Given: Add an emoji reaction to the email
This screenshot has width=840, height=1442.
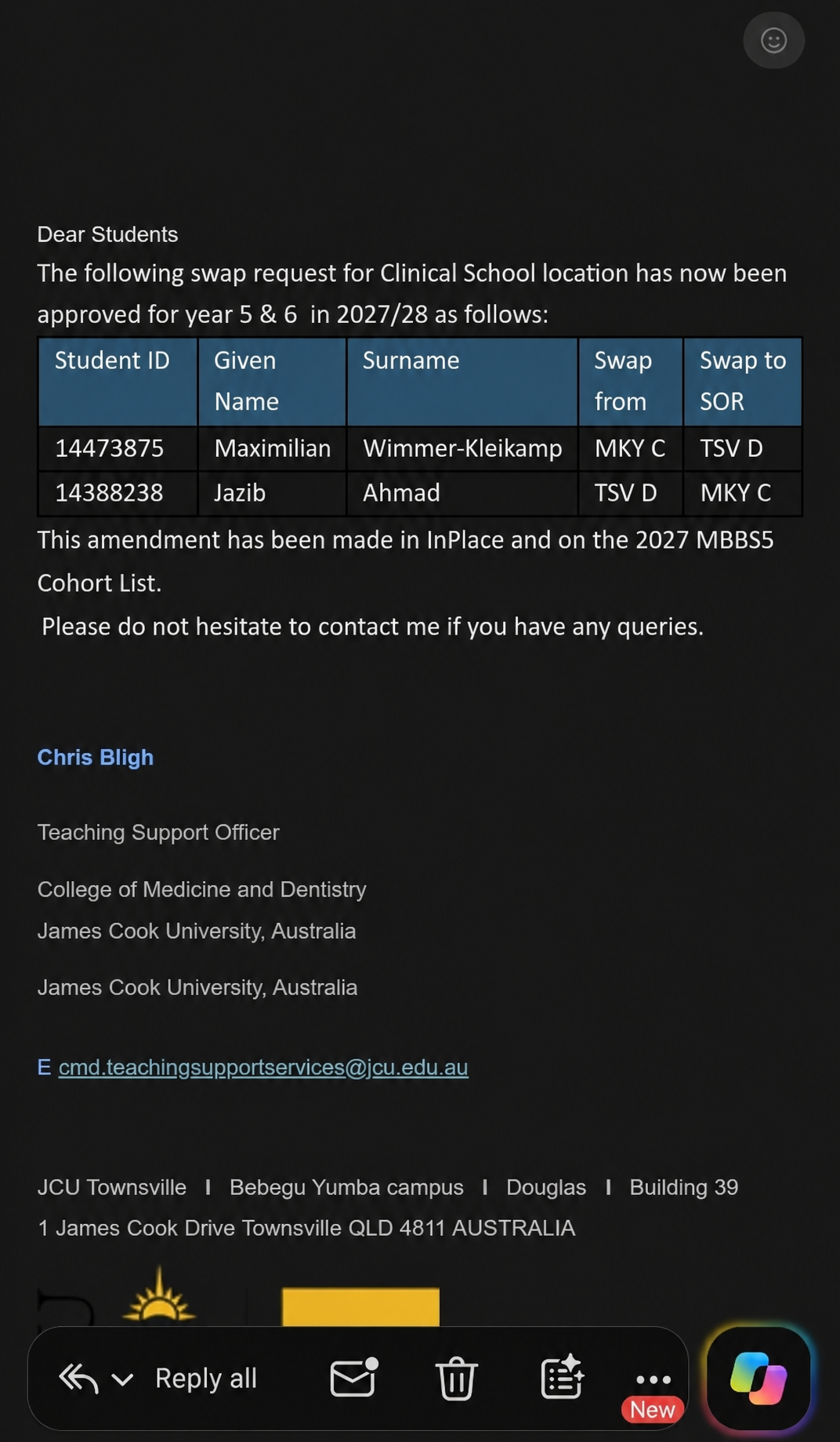Looking at the screenshot, I should [x=773, y=40].
